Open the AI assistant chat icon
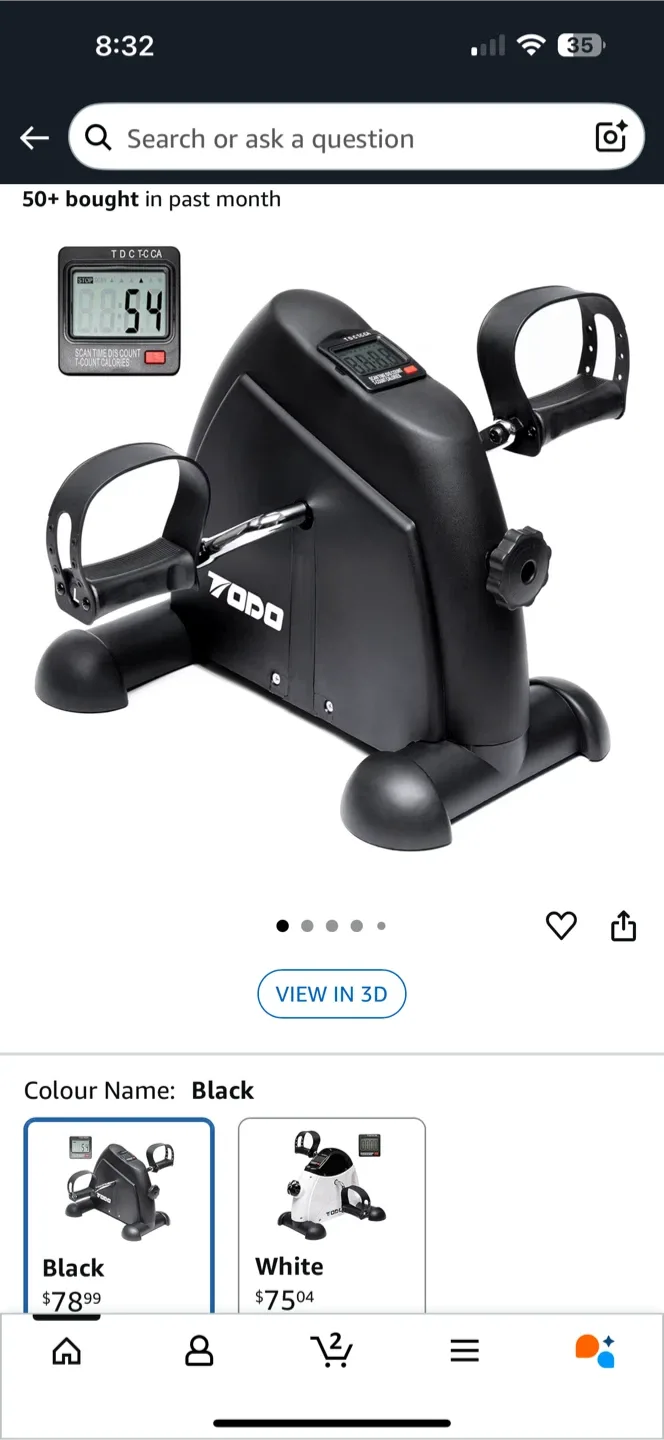Viewport: 664px width, 1440px height. pyautogui.click(x=595, y=1350)
